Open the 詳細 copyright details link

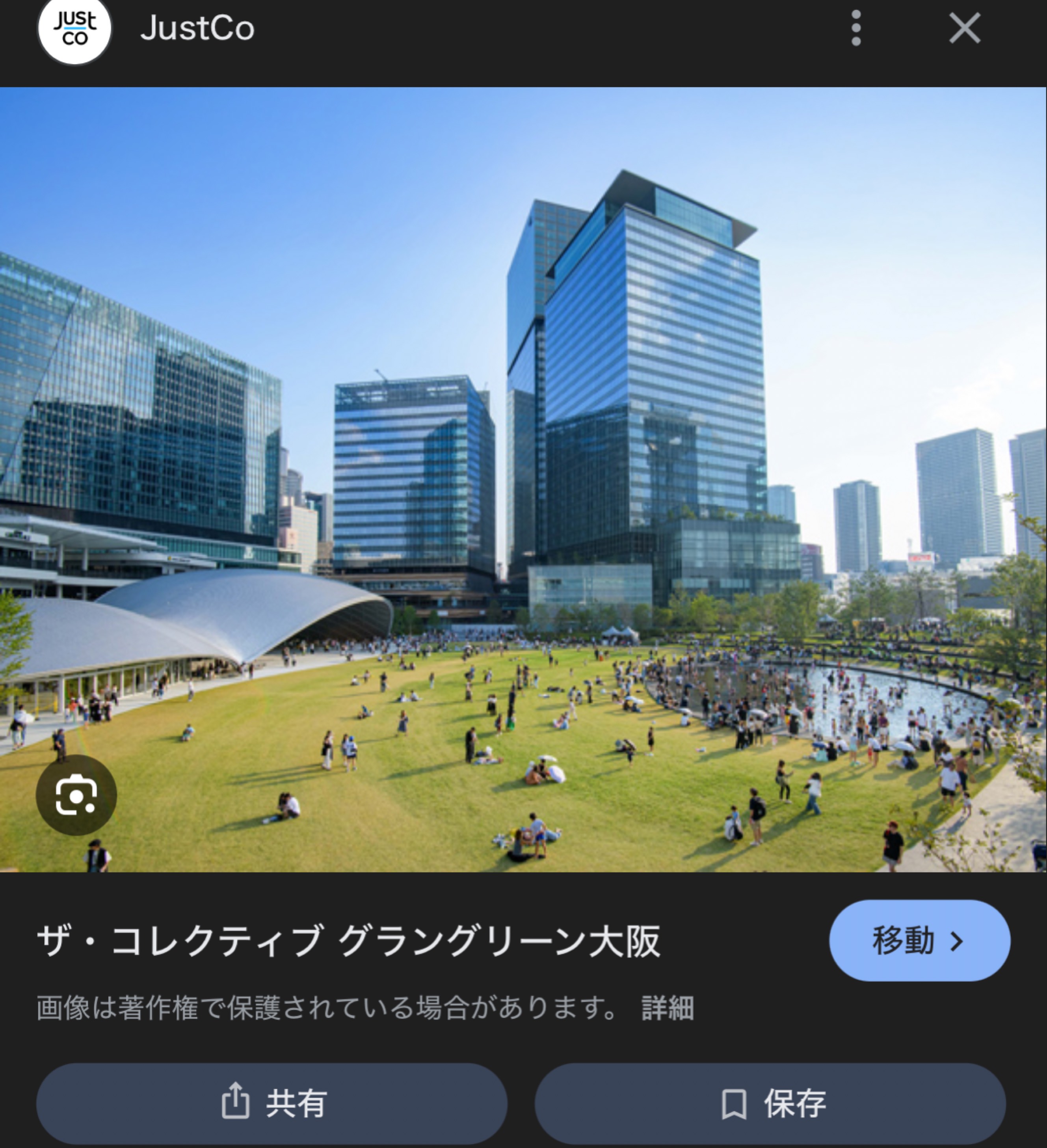667,1008
